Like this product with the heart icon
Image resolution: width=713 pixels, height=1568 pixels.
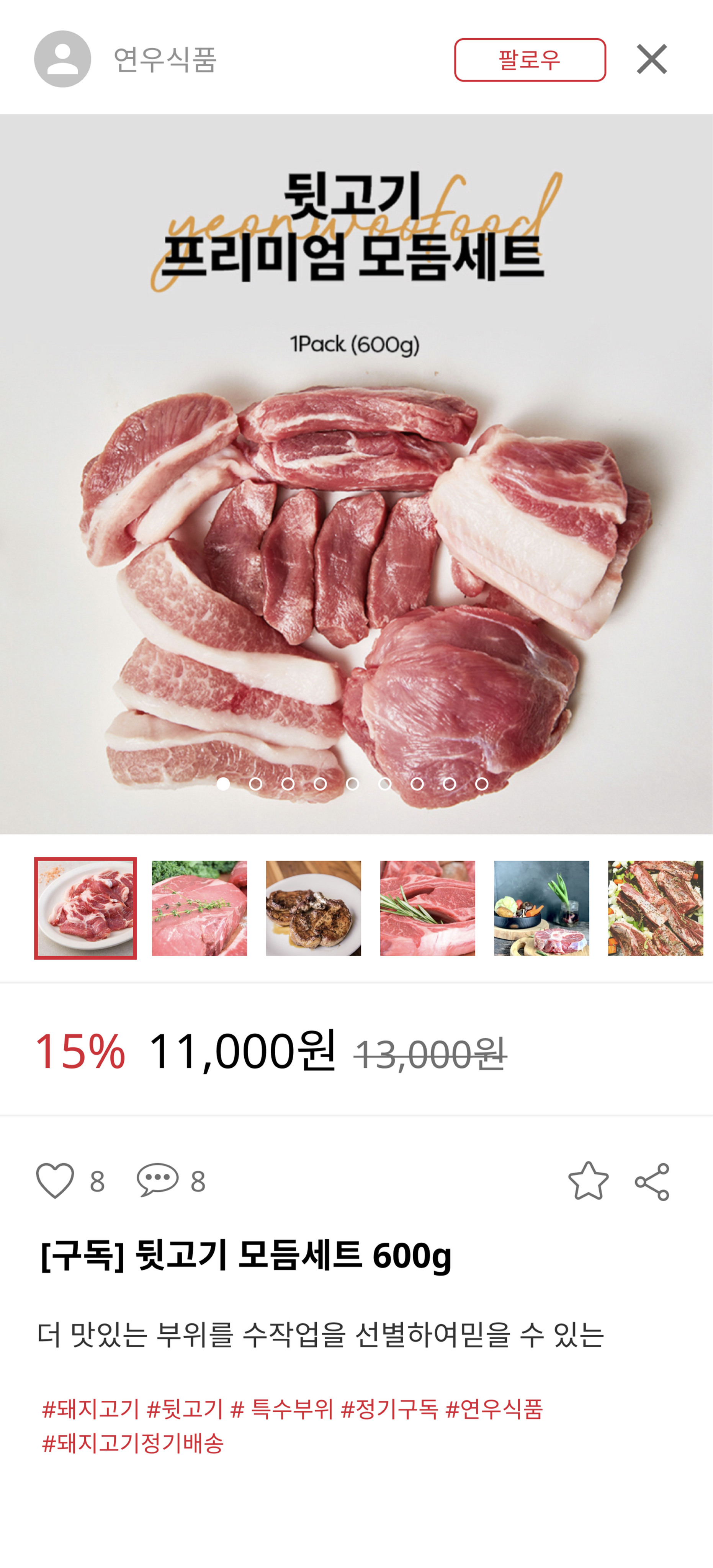(x=56, y=1180)
